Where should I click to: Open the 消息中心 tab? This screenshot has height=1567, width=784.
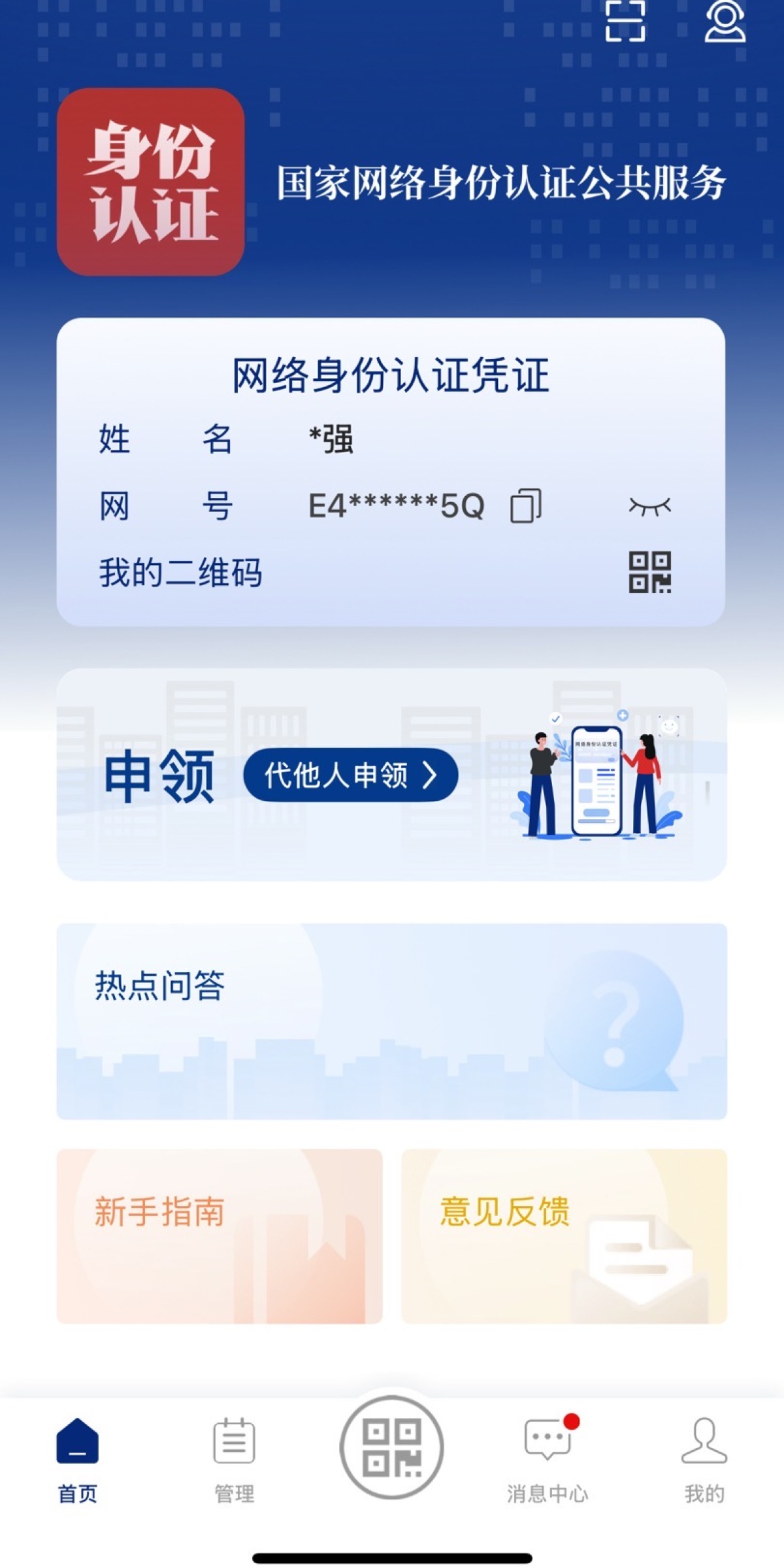pos(547,1456)
